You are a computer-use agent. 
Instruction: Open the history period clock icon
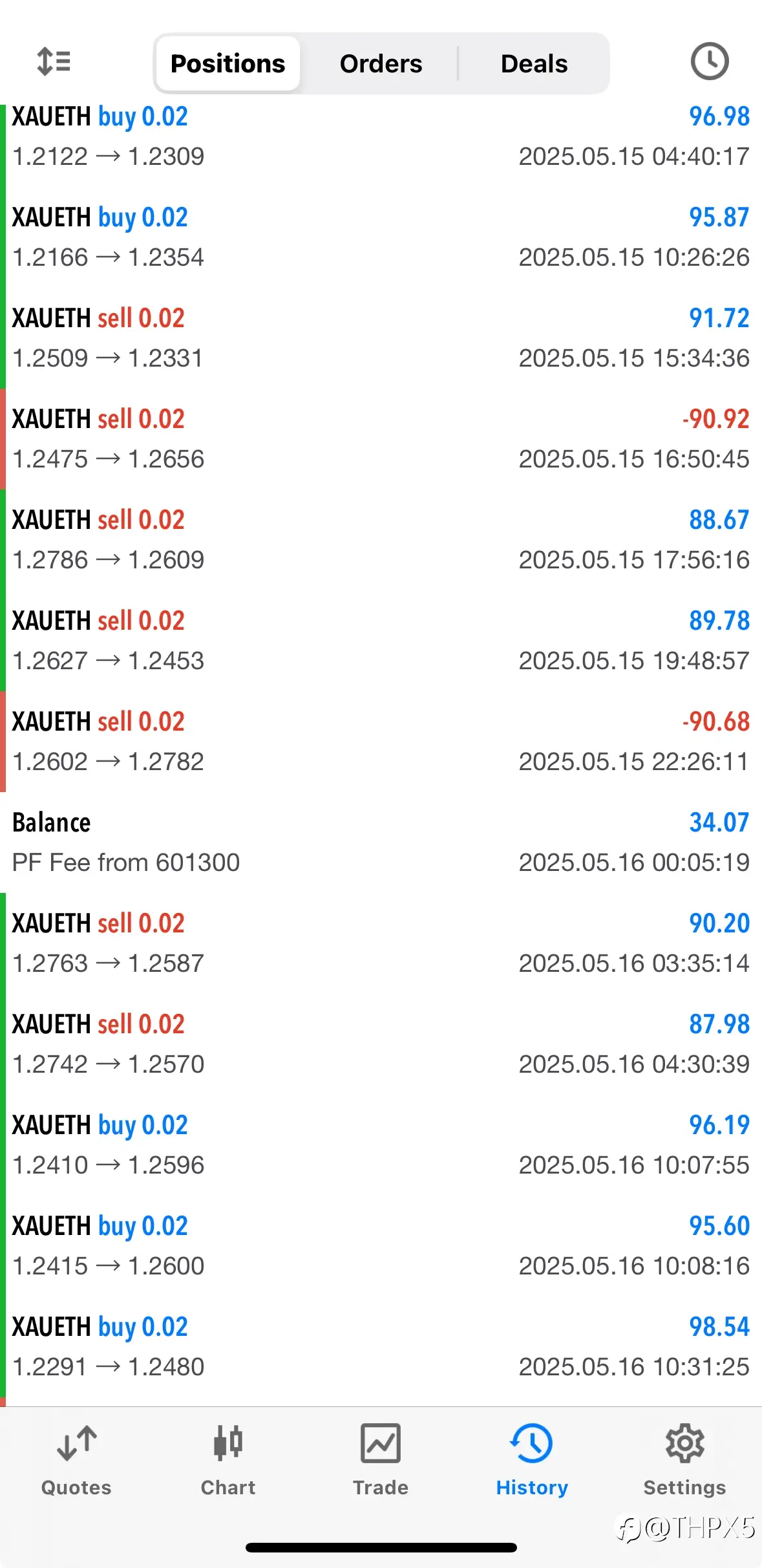point(709,62)
